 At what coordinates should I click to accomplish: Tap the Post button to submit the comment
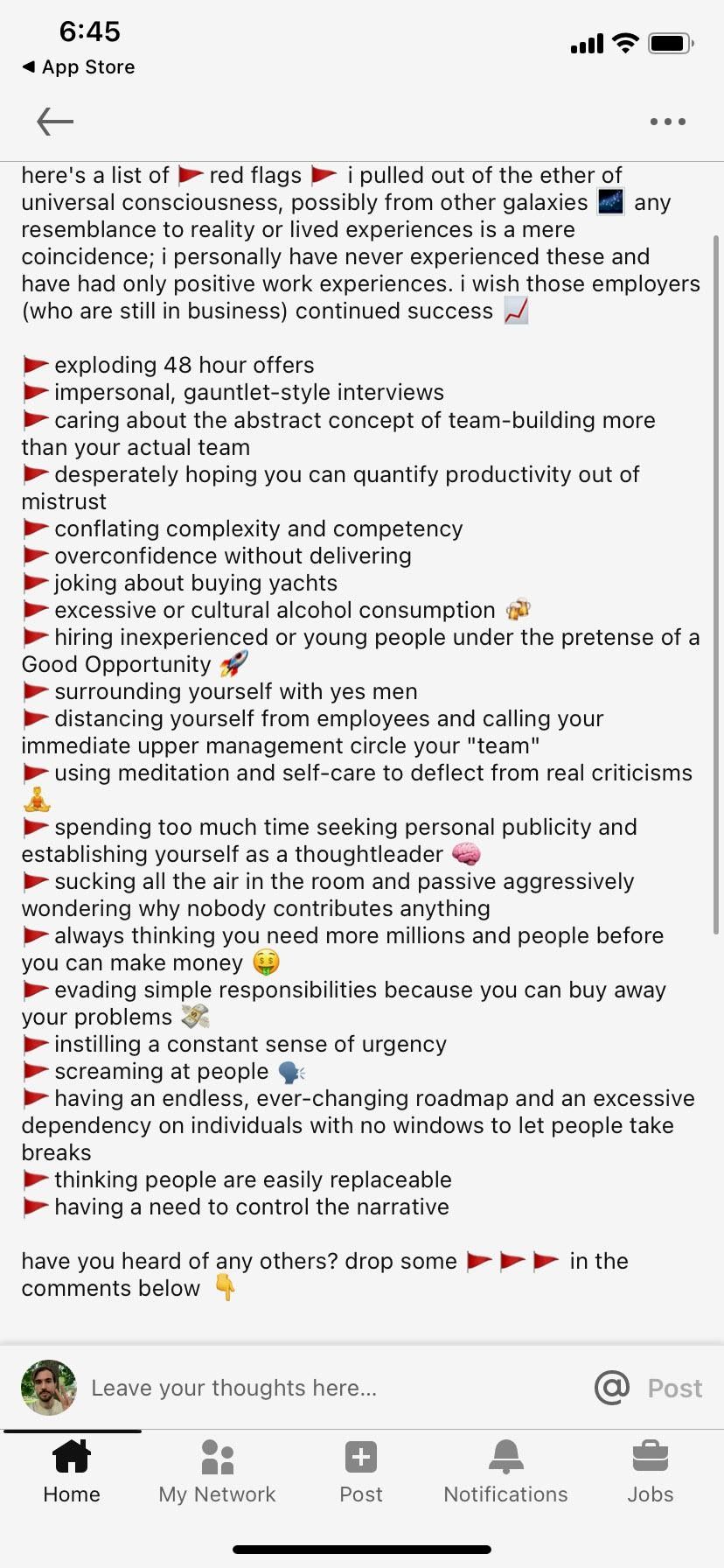(674, 1388)
